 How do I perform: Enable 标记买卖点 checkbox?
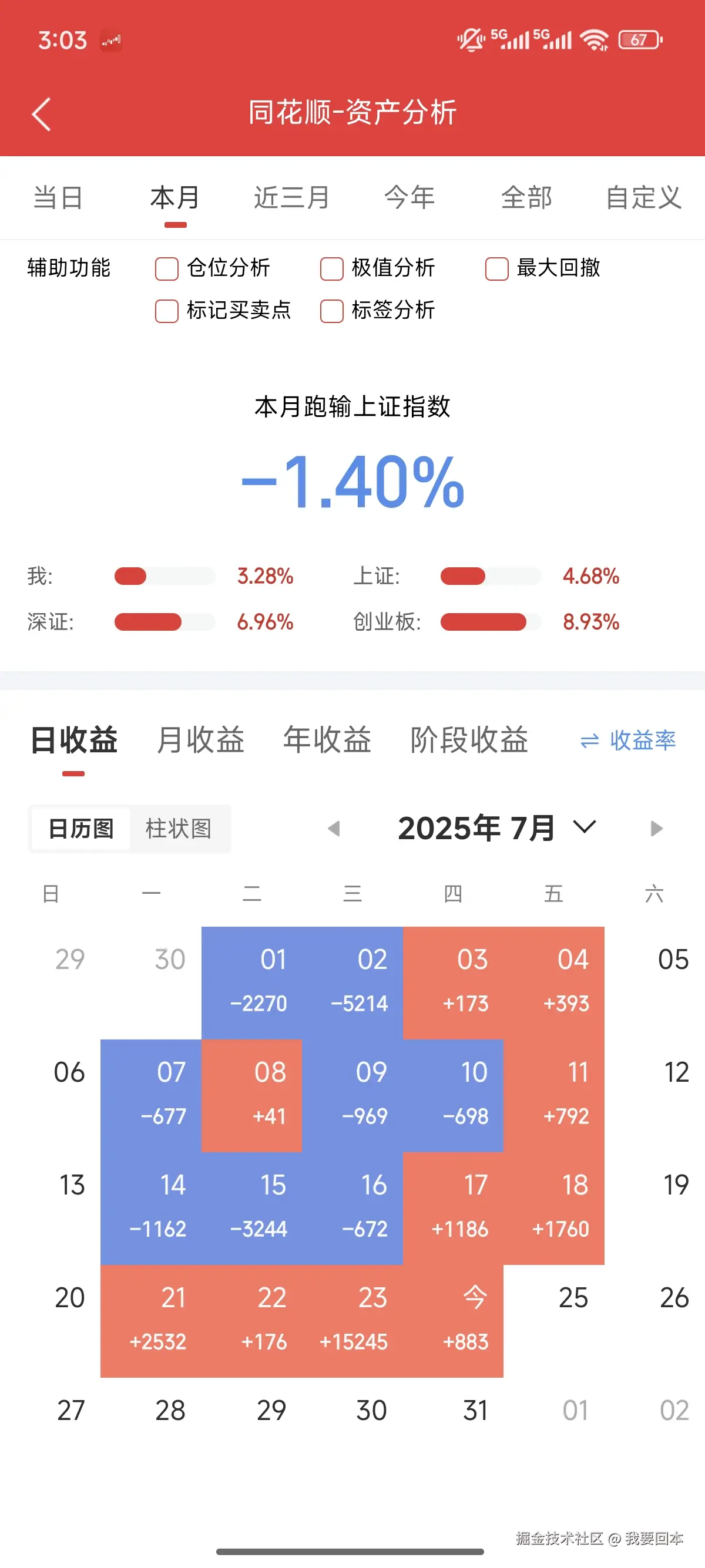167,311
